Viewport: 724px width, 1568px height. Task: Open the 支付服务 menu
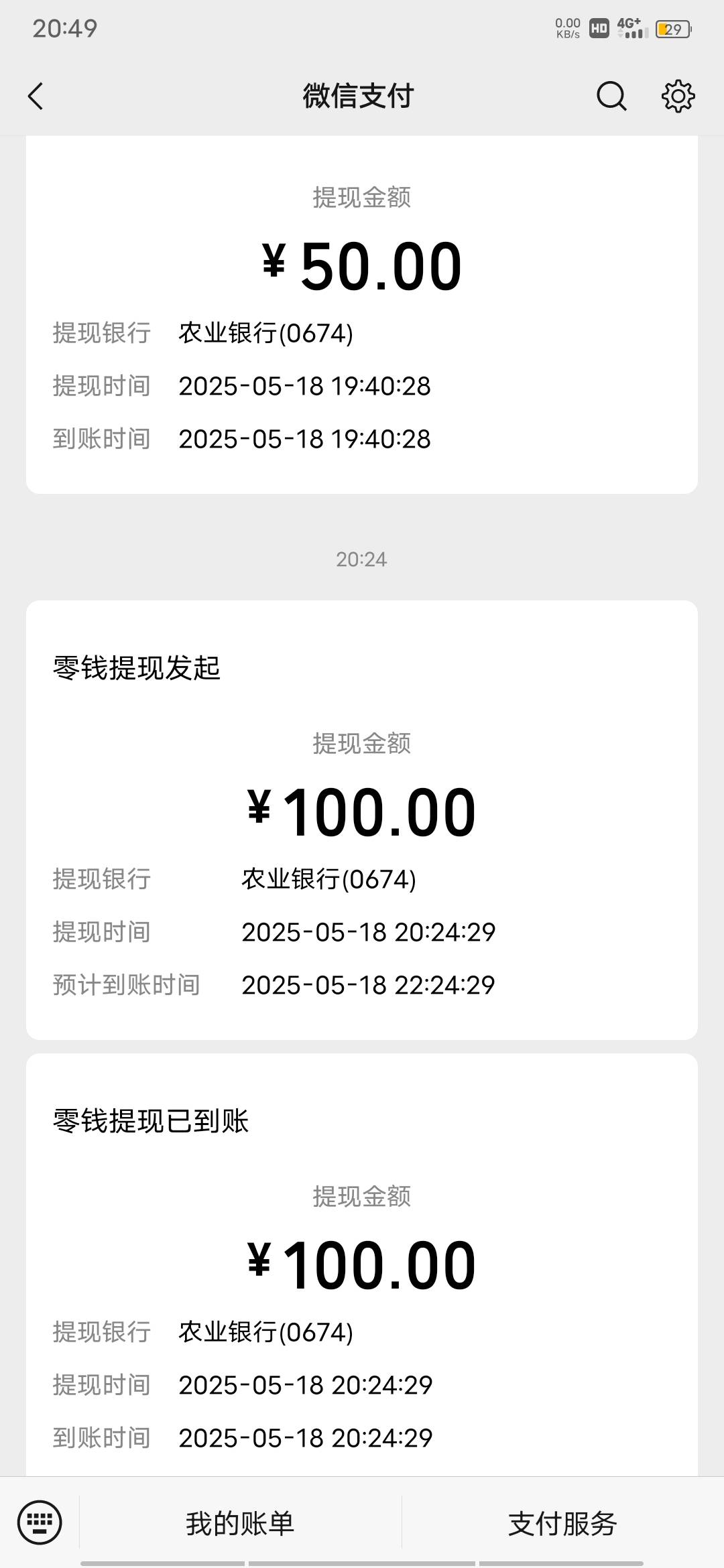coord(562,1523)
